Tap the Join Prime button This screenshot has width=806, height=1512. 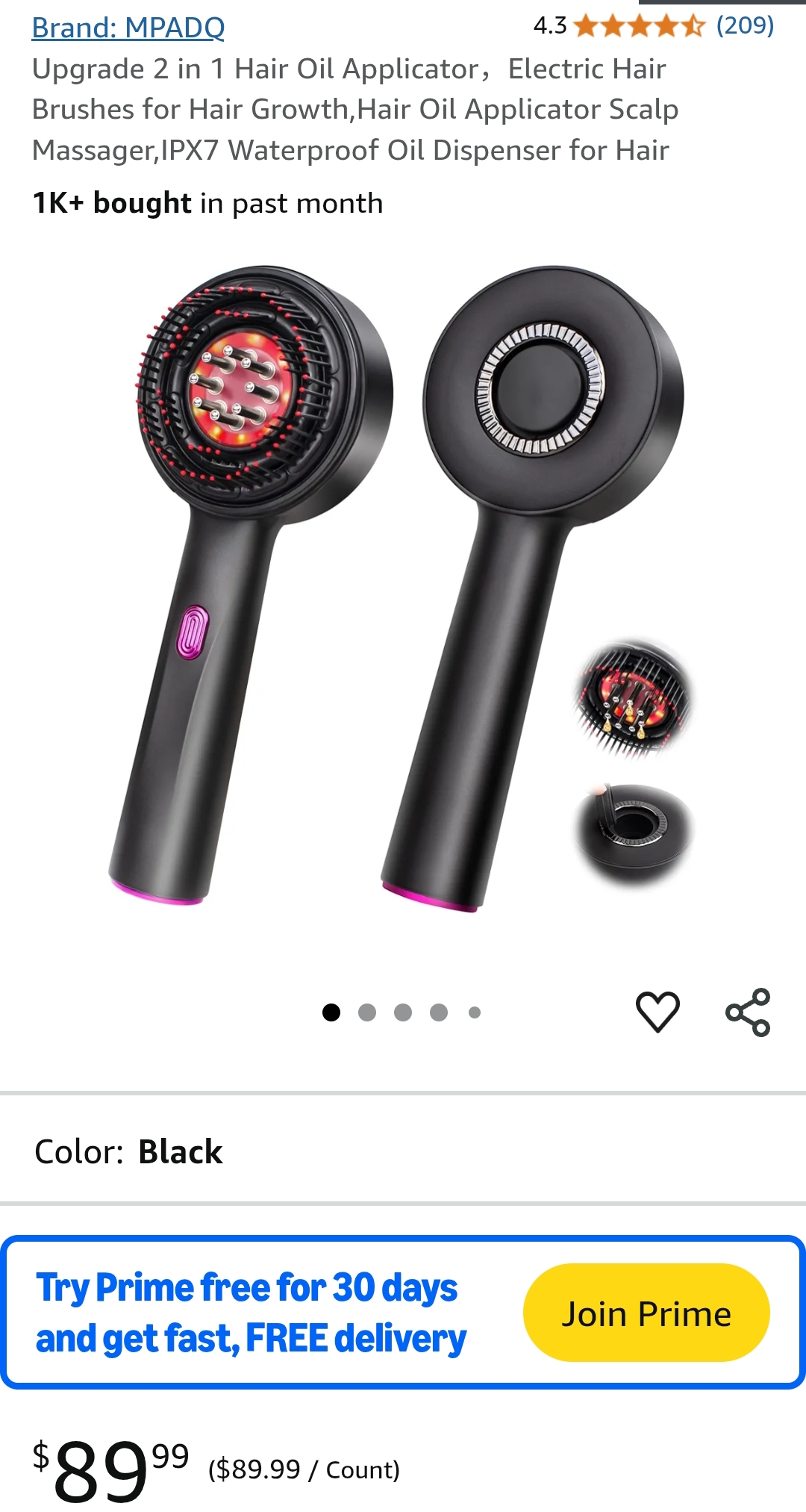click(x=646, y=1313)
